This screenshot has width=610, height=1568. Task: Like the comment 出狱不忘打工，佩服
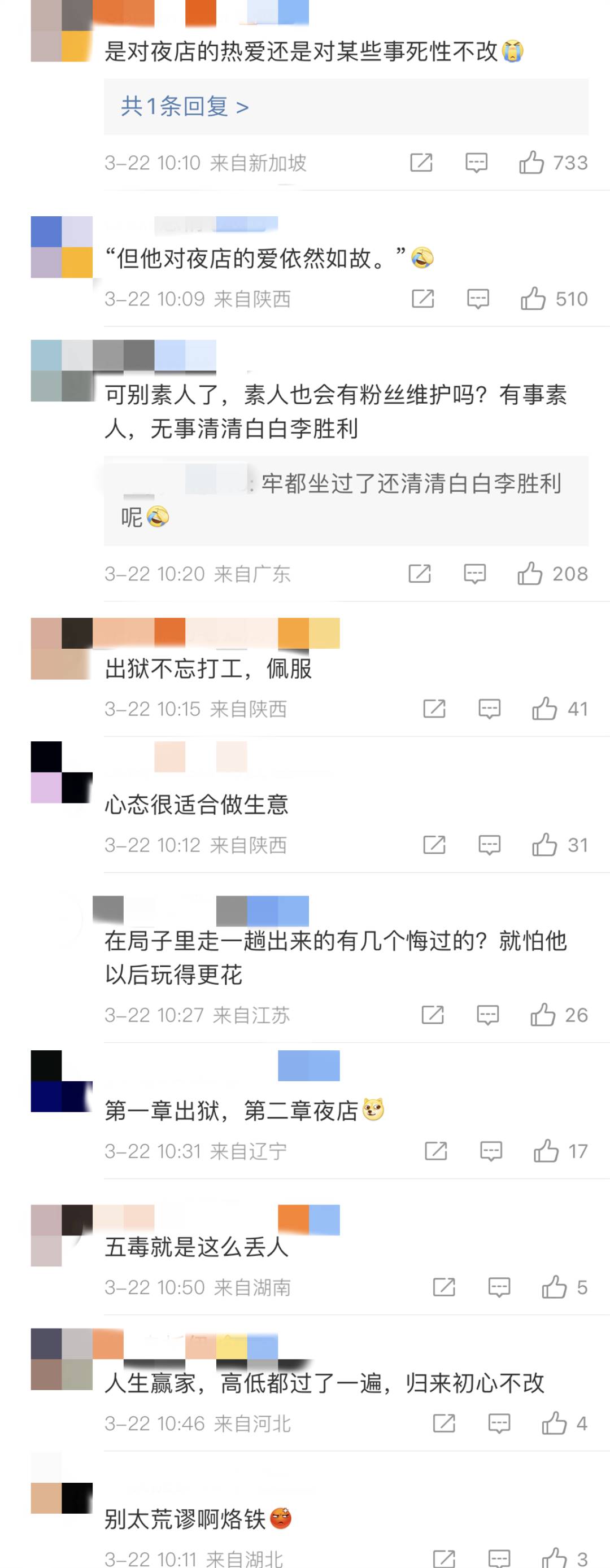[x=544, y=709]
